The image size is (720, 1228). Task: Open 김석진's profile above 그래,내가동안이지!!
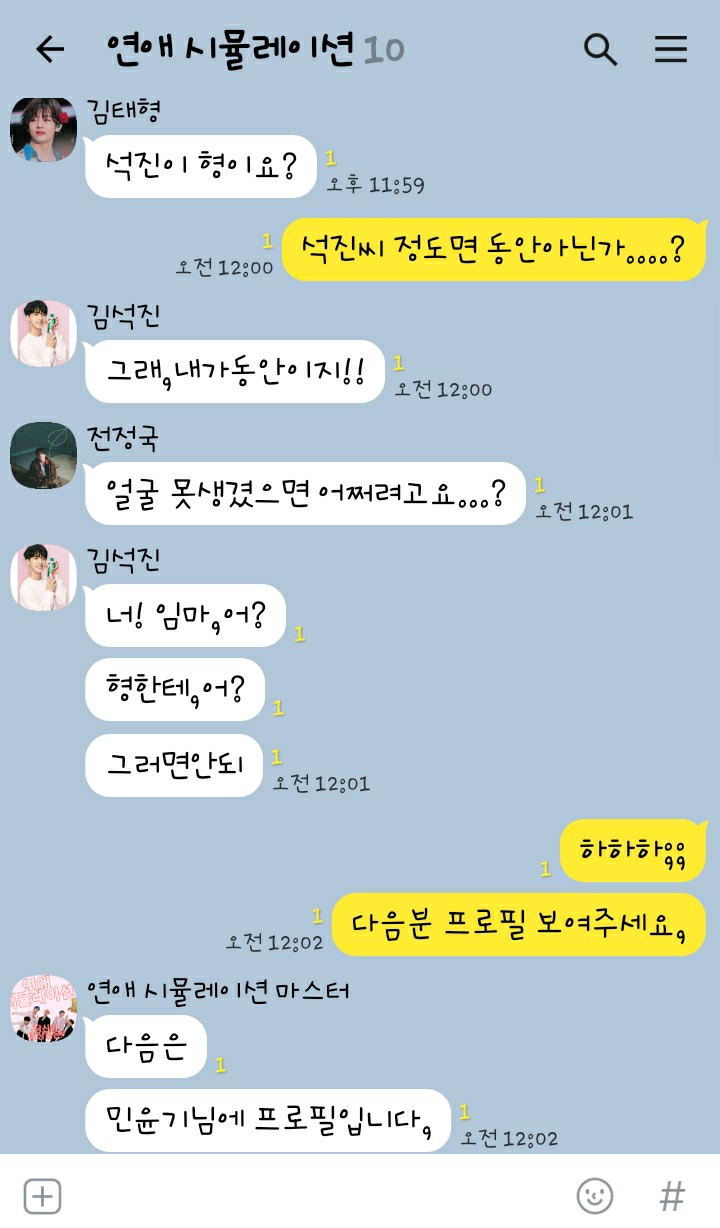tap(43, 333)
